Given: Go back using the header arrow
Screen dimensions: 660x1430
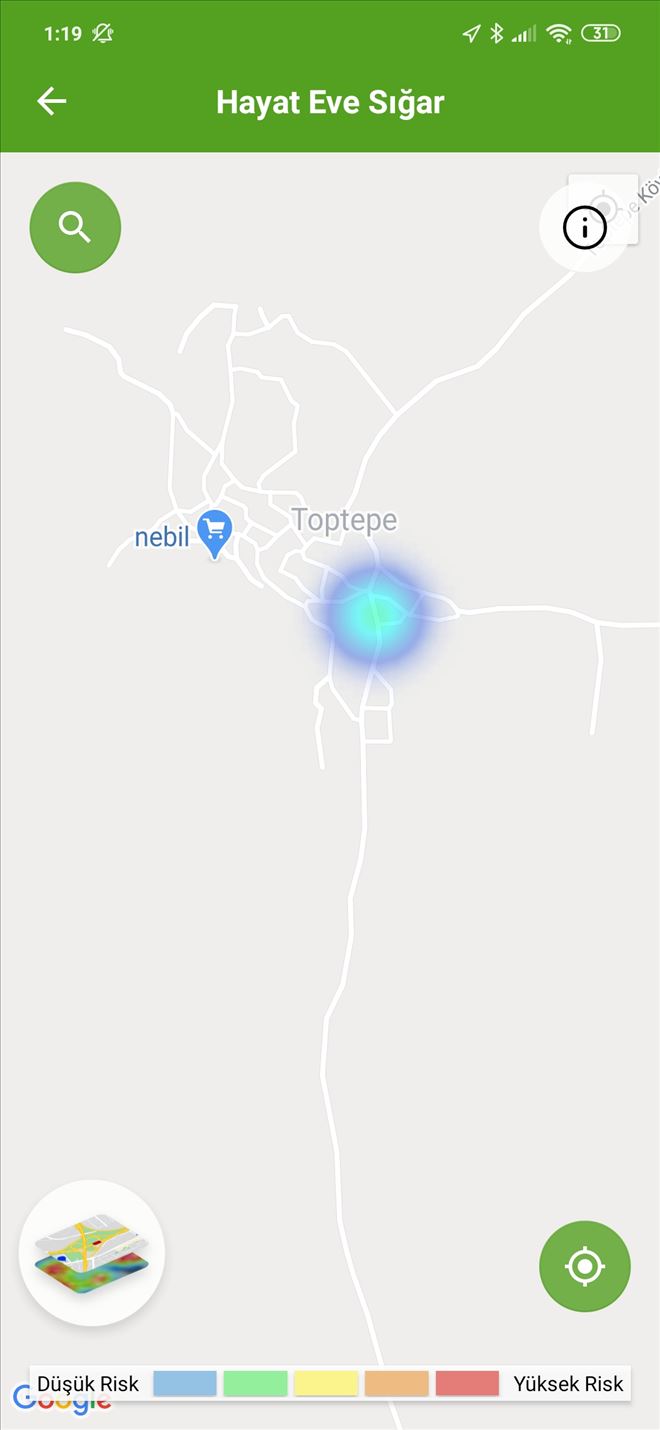Looking at the screenshot, I should click(x=52, y=101).
